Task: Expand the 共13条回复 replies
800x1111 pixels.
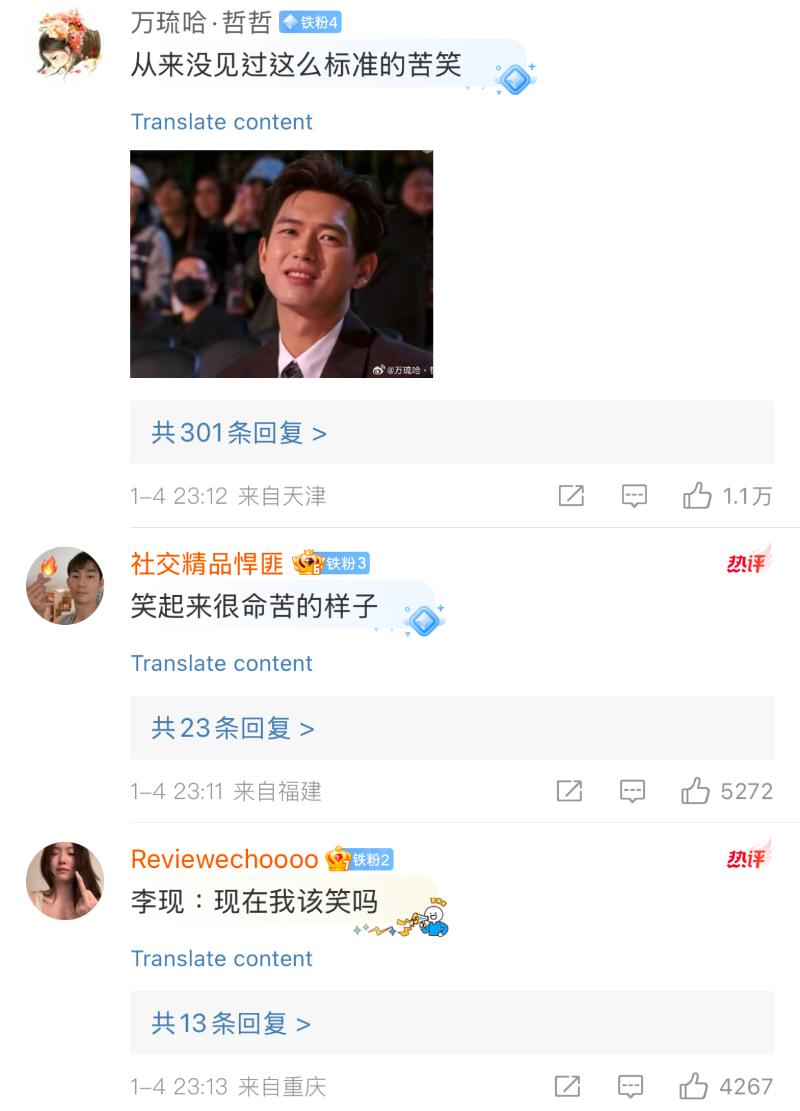Action: [231, 1023]
